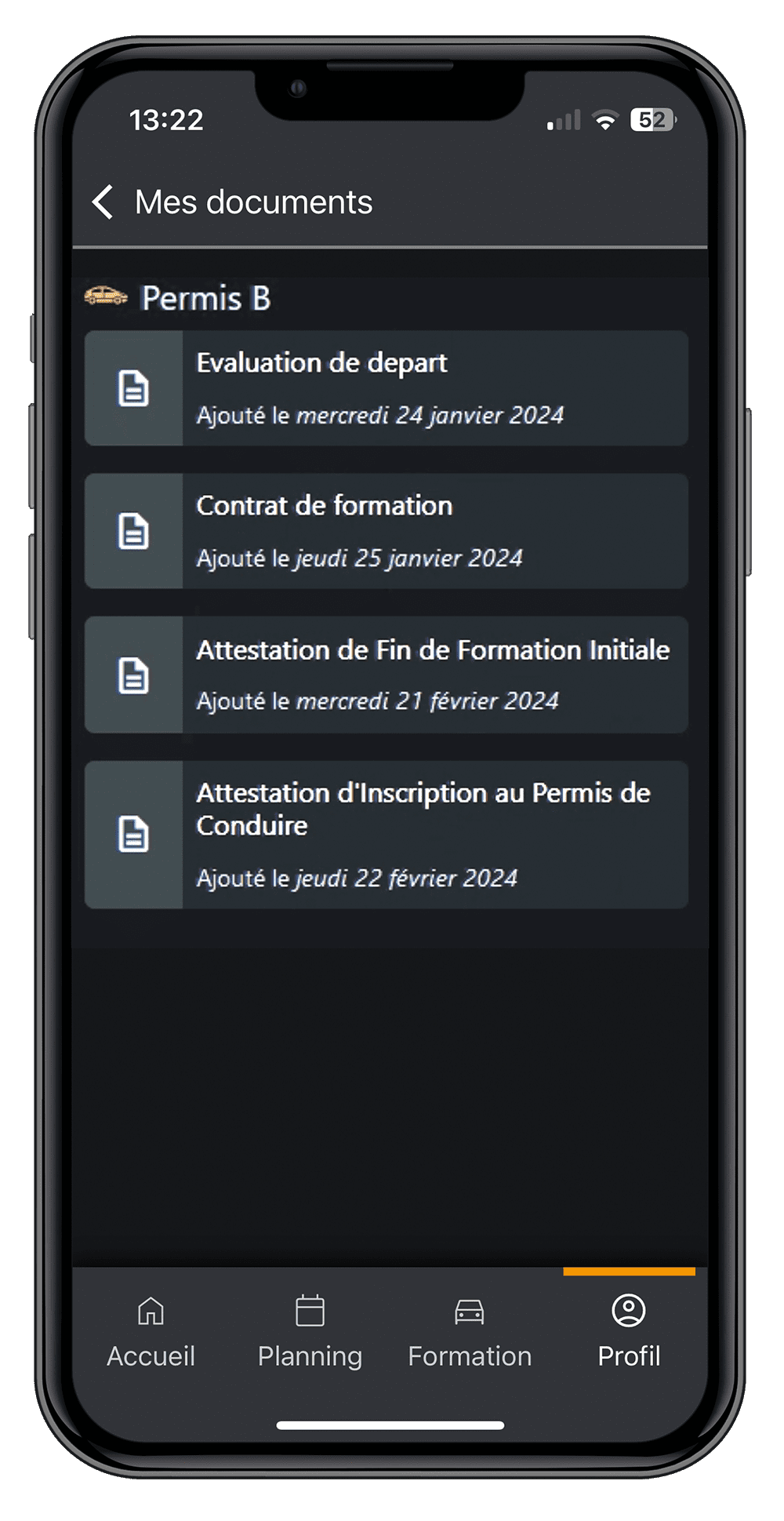The image size is (784, 1521).
Task: Switch to the Formation tab
Action: click(470, 1332)
